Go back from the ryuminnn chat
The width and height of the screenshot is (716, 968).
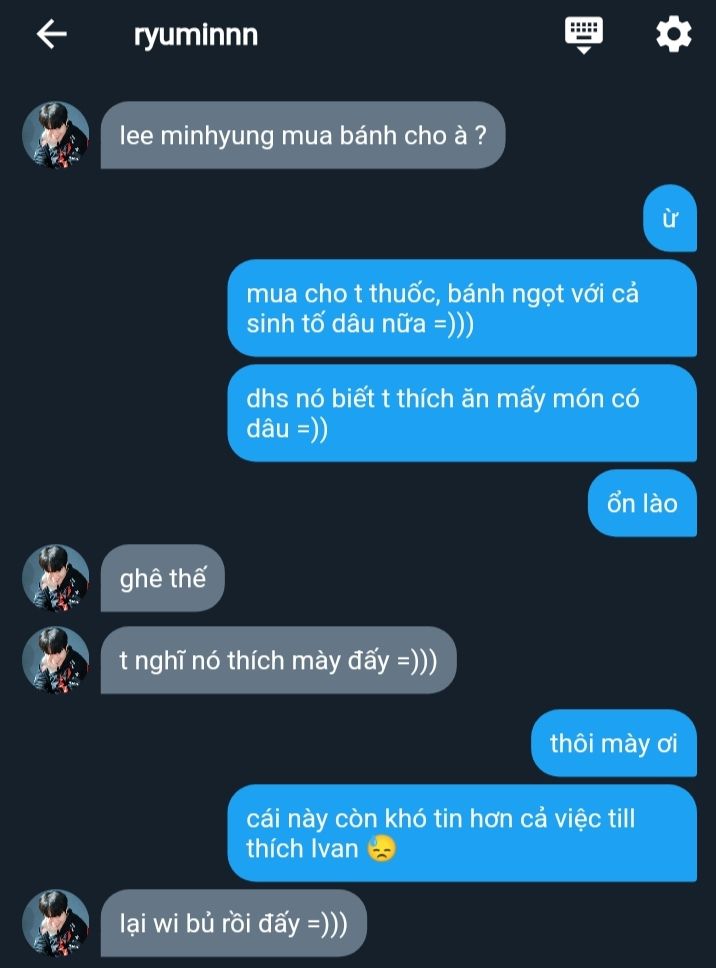[51, 35]
